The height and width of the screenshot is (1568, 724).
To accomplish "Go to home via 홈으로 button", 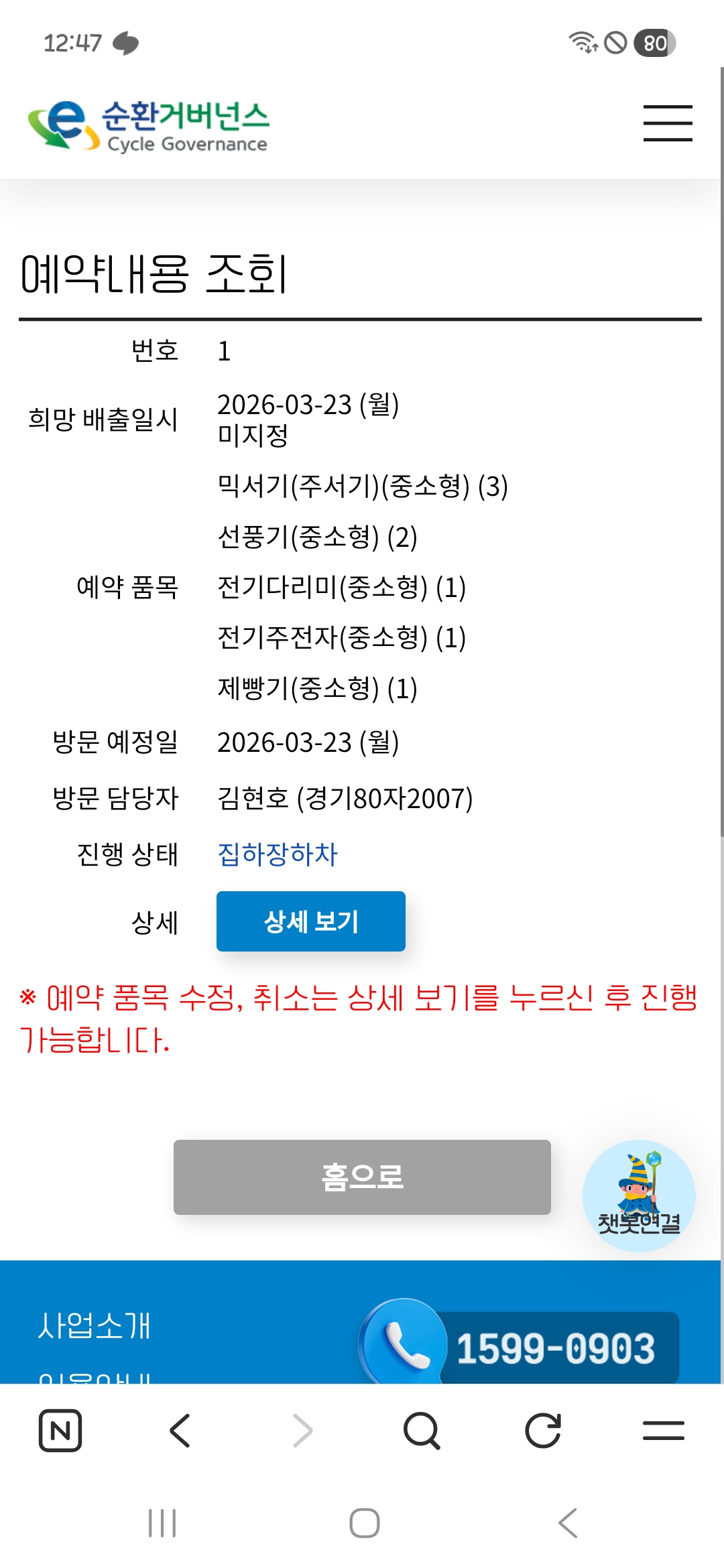I will tap(362, 1177).
